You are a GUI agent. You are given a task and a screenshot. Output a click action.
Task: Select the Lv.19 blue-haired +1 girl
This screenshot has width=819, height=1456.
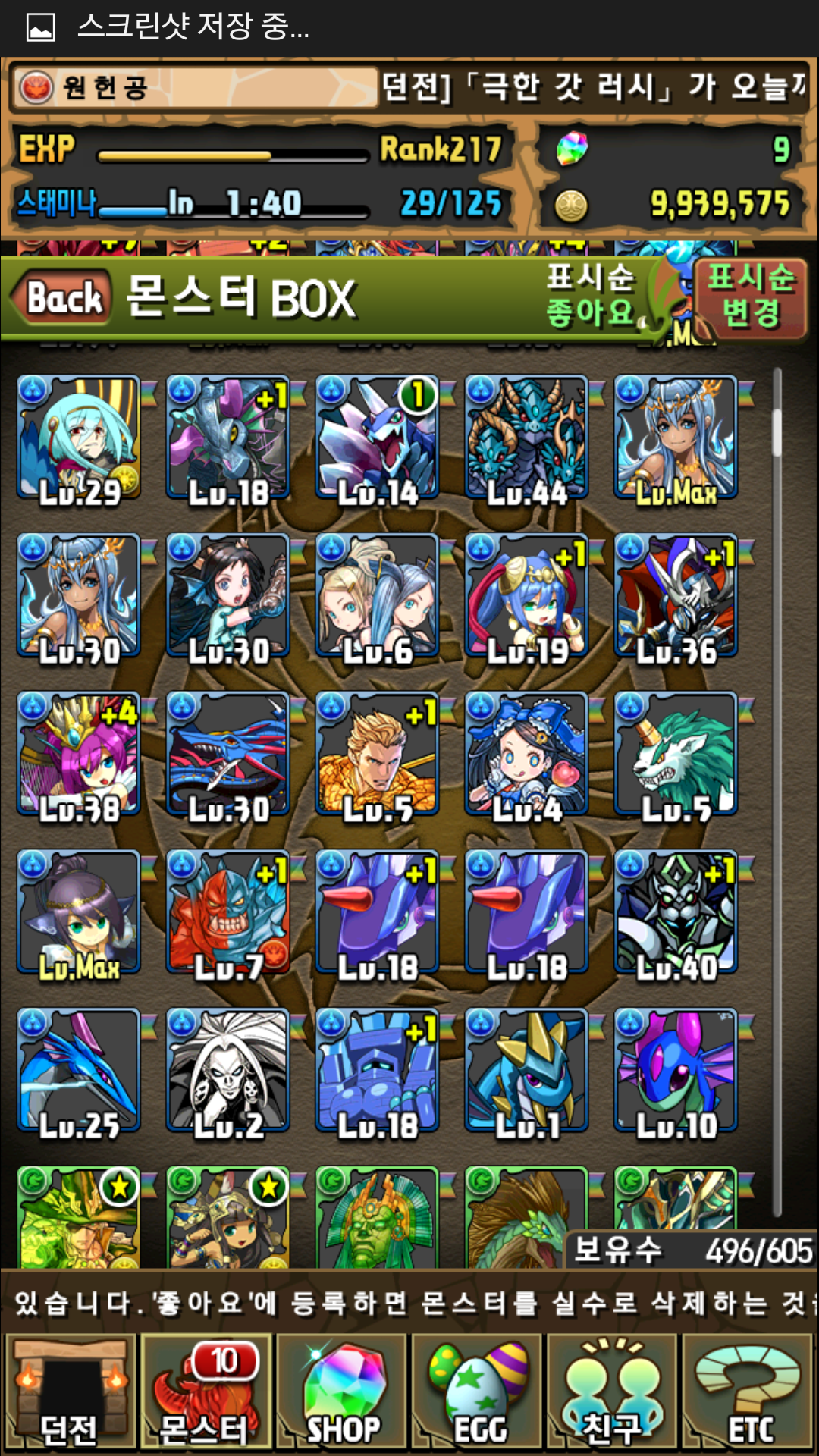point(526,596)
